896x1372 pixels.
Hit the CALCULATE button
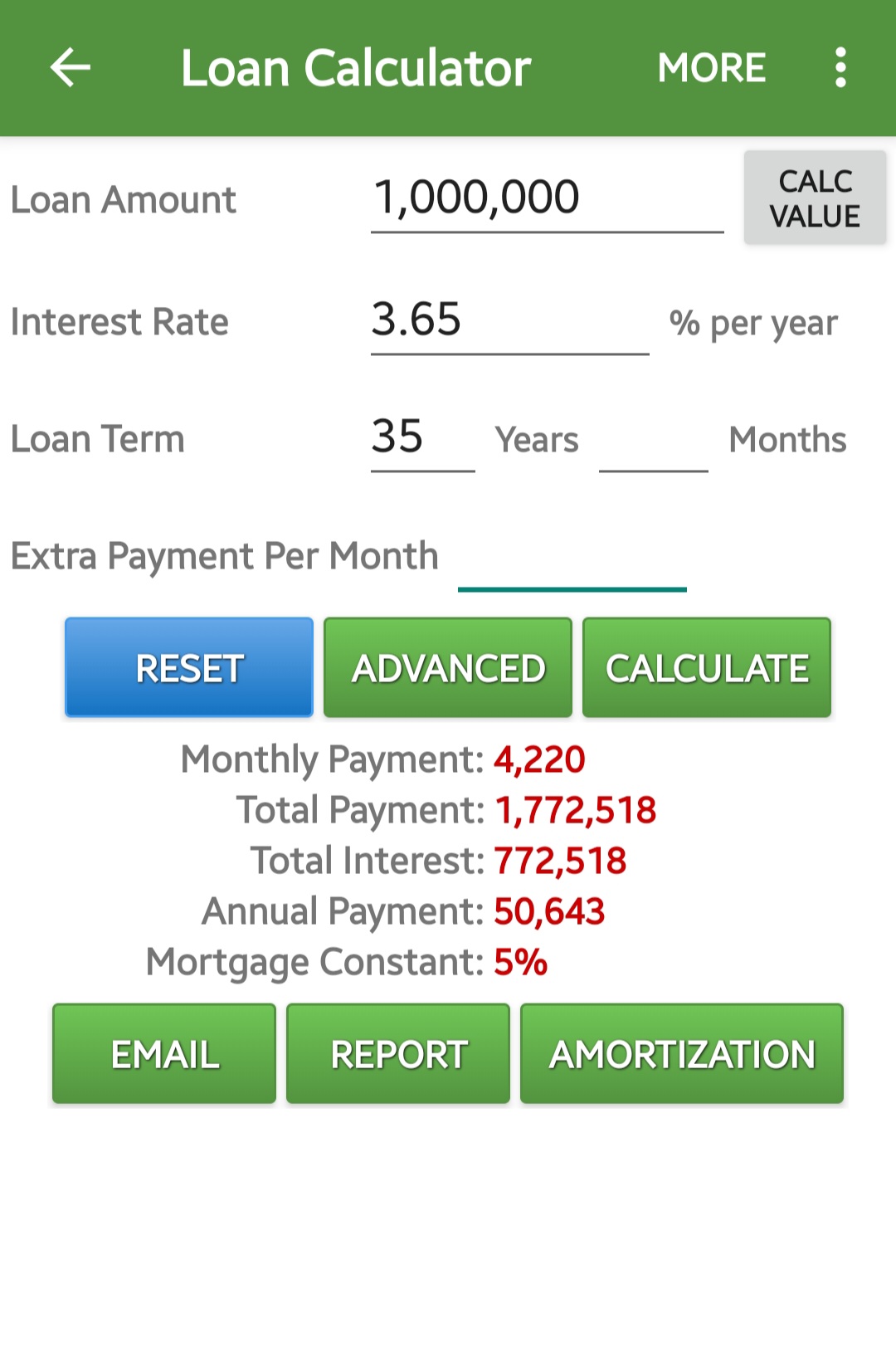[707, 668]
